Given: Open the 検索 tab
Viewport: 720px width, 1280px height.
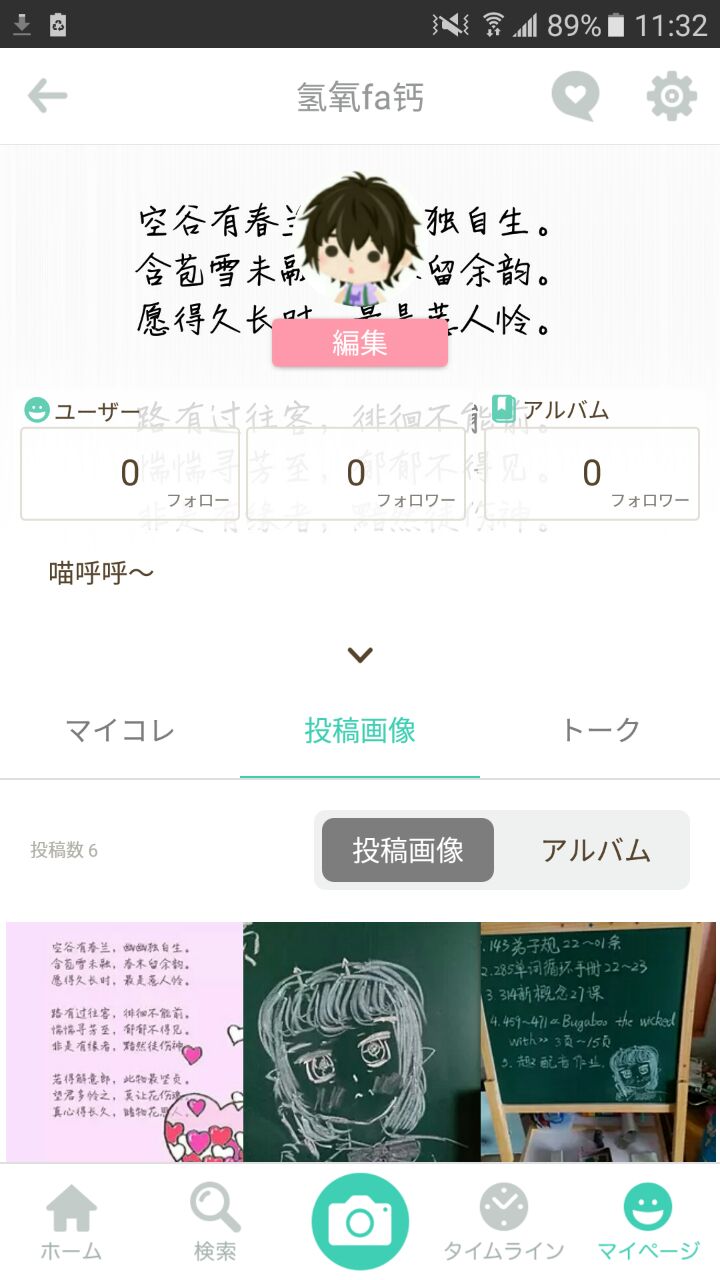Looking at the screenshot, I should click(x=215, y=1222).
